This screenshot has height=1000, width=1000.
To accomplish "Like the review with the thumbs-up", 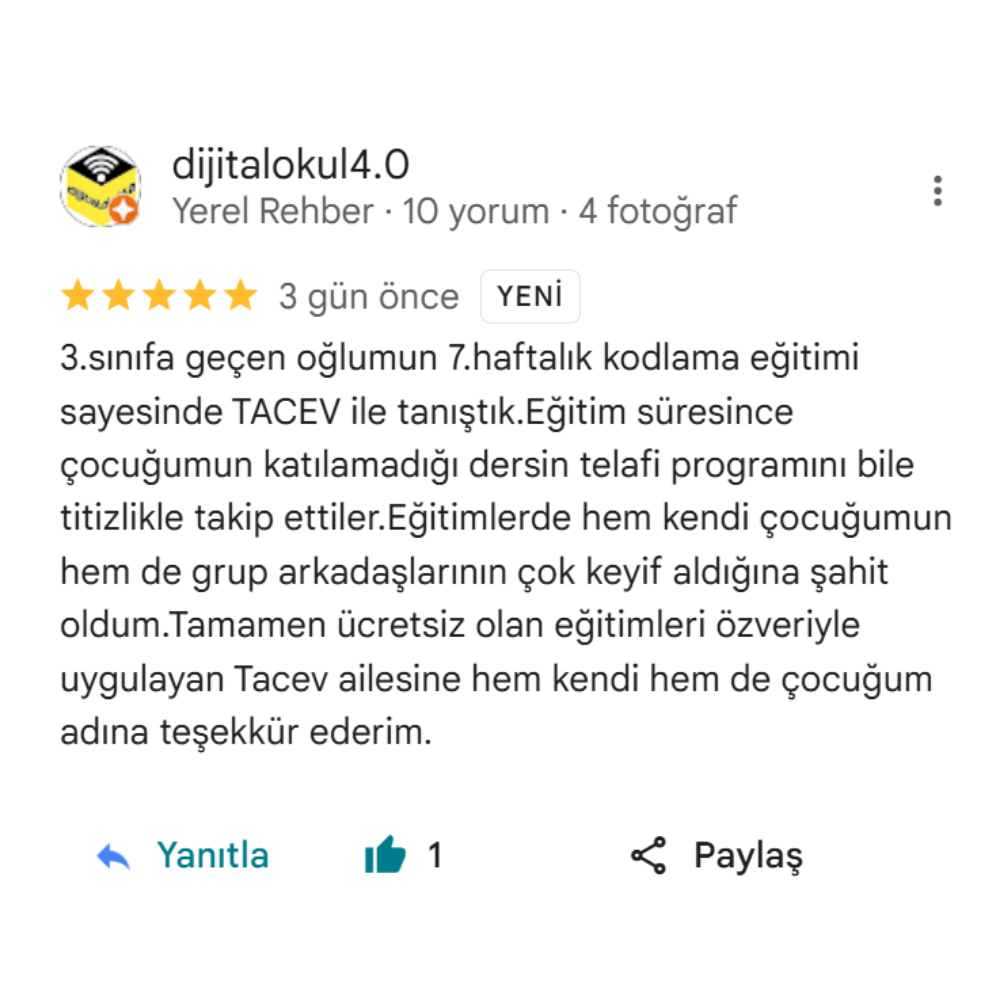I will (x=386, y=856).
